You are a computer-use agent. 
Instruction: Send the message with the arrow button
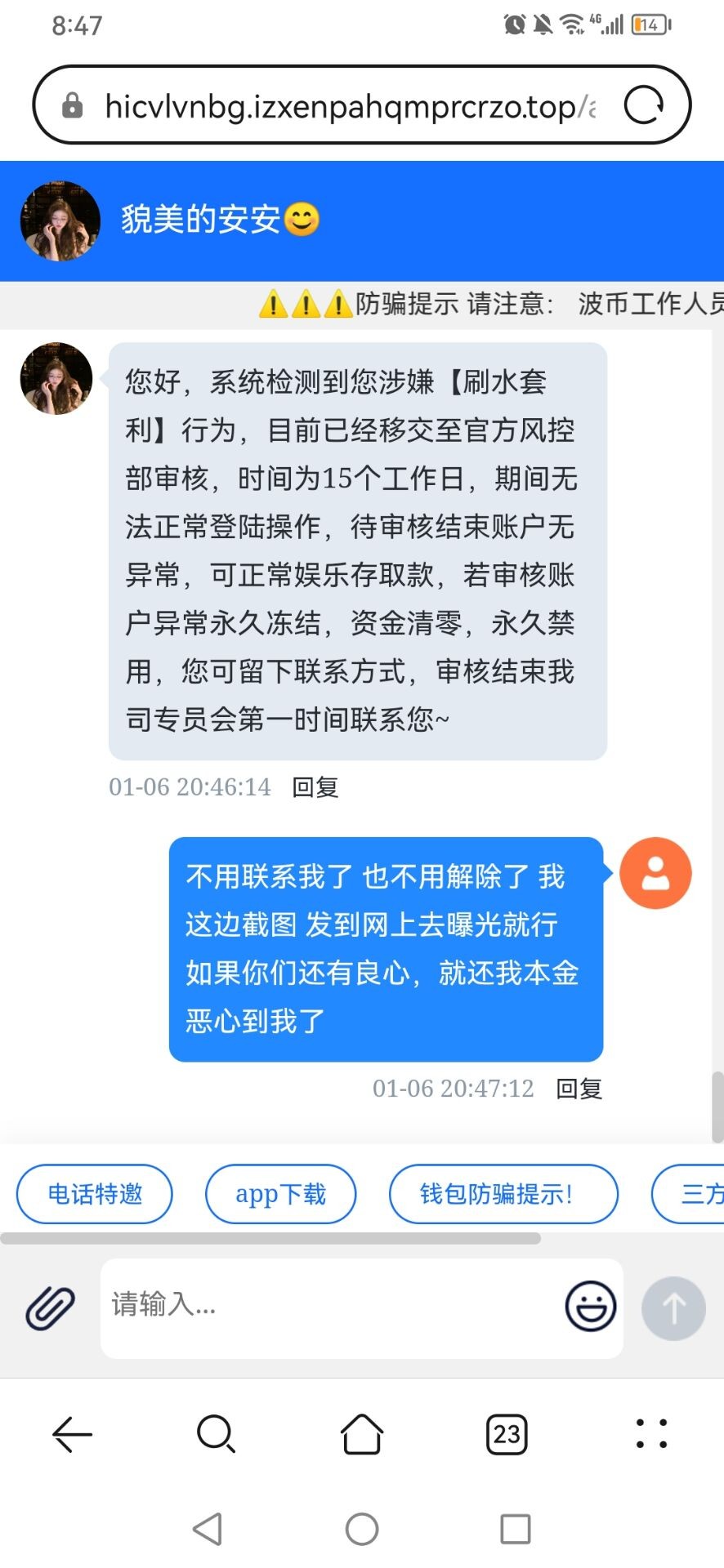pyautogui.click(x=673, y=1308)
